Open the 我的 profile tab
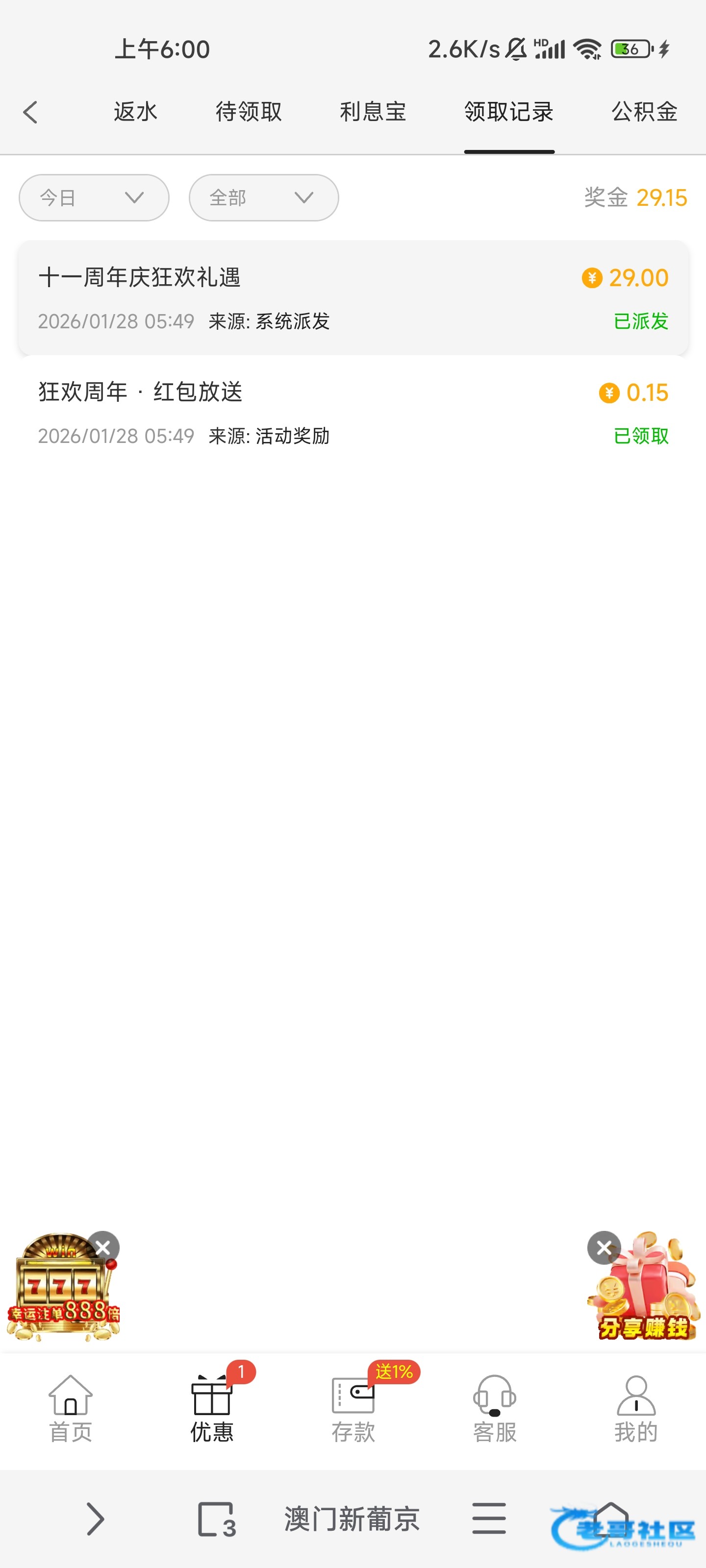The width and height of the screenshot is (706, 1568). coord(636,1409)
